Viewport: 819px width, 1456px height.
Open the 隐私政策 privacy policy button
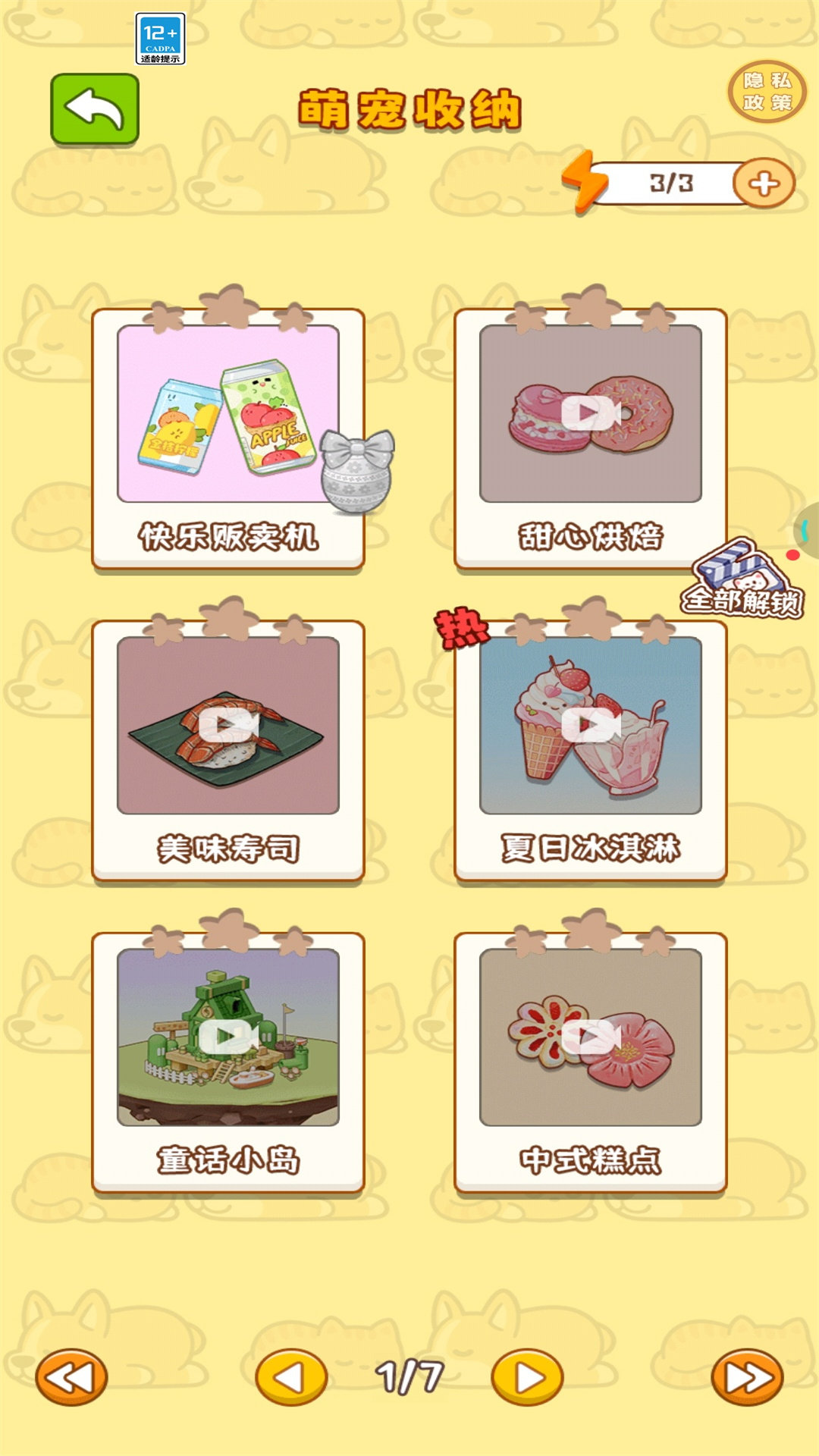(767, 92)
